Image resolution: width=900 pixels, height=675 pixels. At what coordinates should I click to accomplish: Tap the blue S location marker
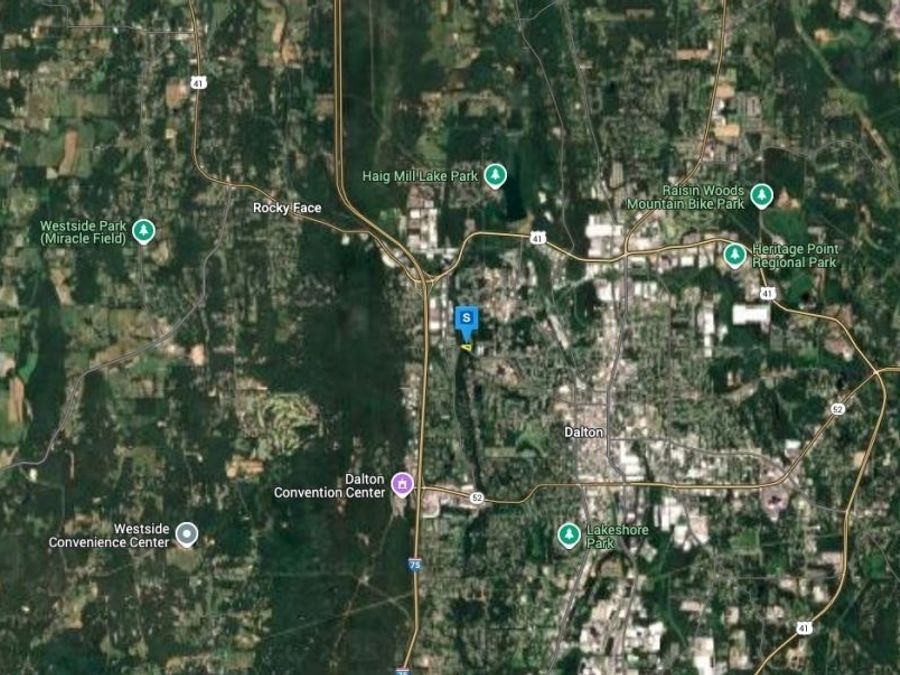(x=466, y=320)
